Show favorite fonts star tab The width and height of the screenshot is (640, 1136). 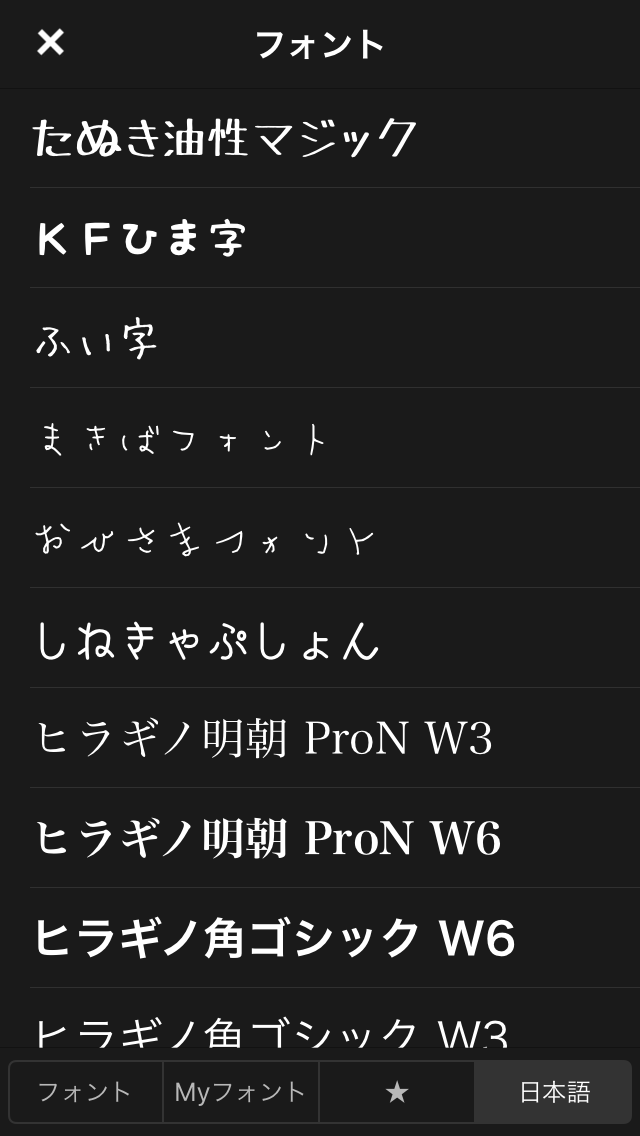click(396, 1092)
